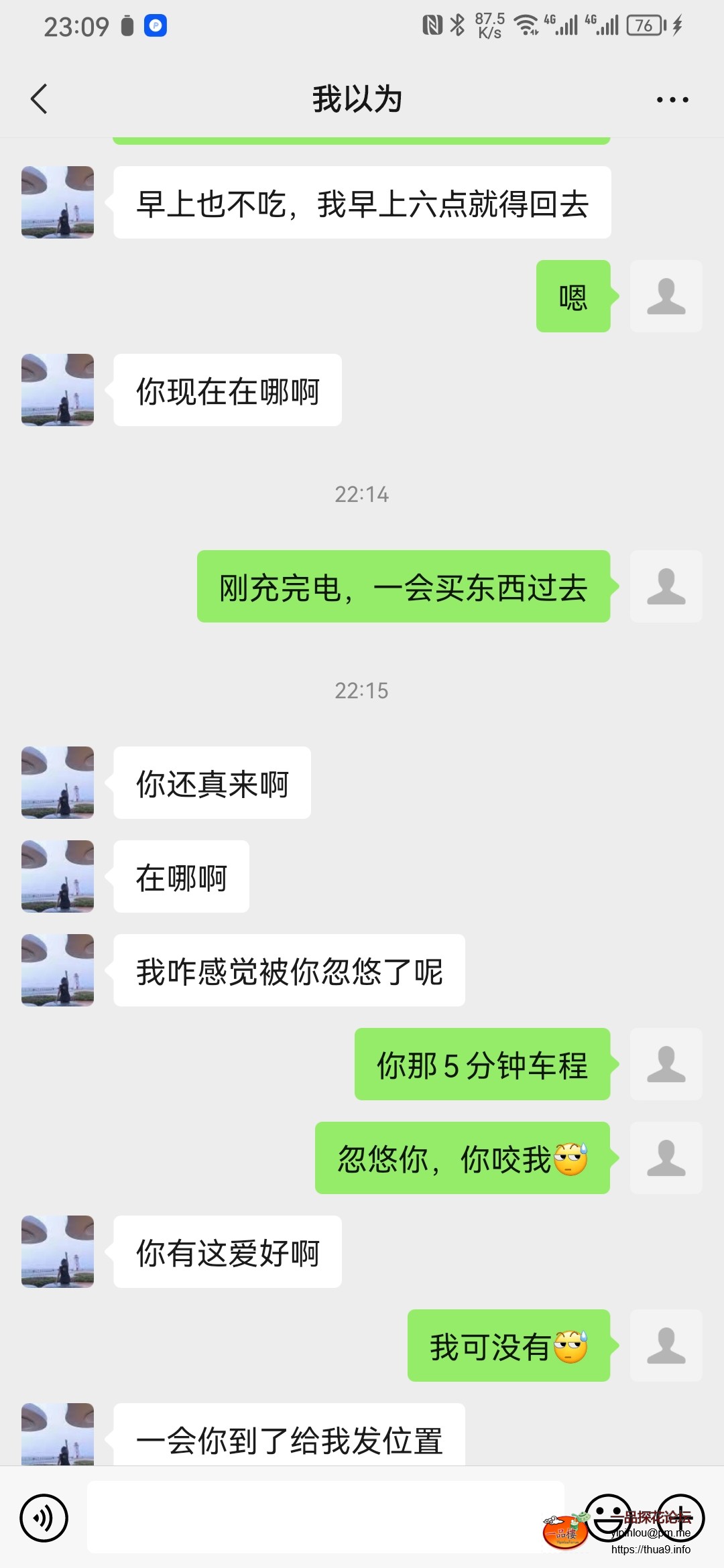The image size is (724, 1568).
Task: Tap the NFC indicator in the status bar
Action: point(432,25)
